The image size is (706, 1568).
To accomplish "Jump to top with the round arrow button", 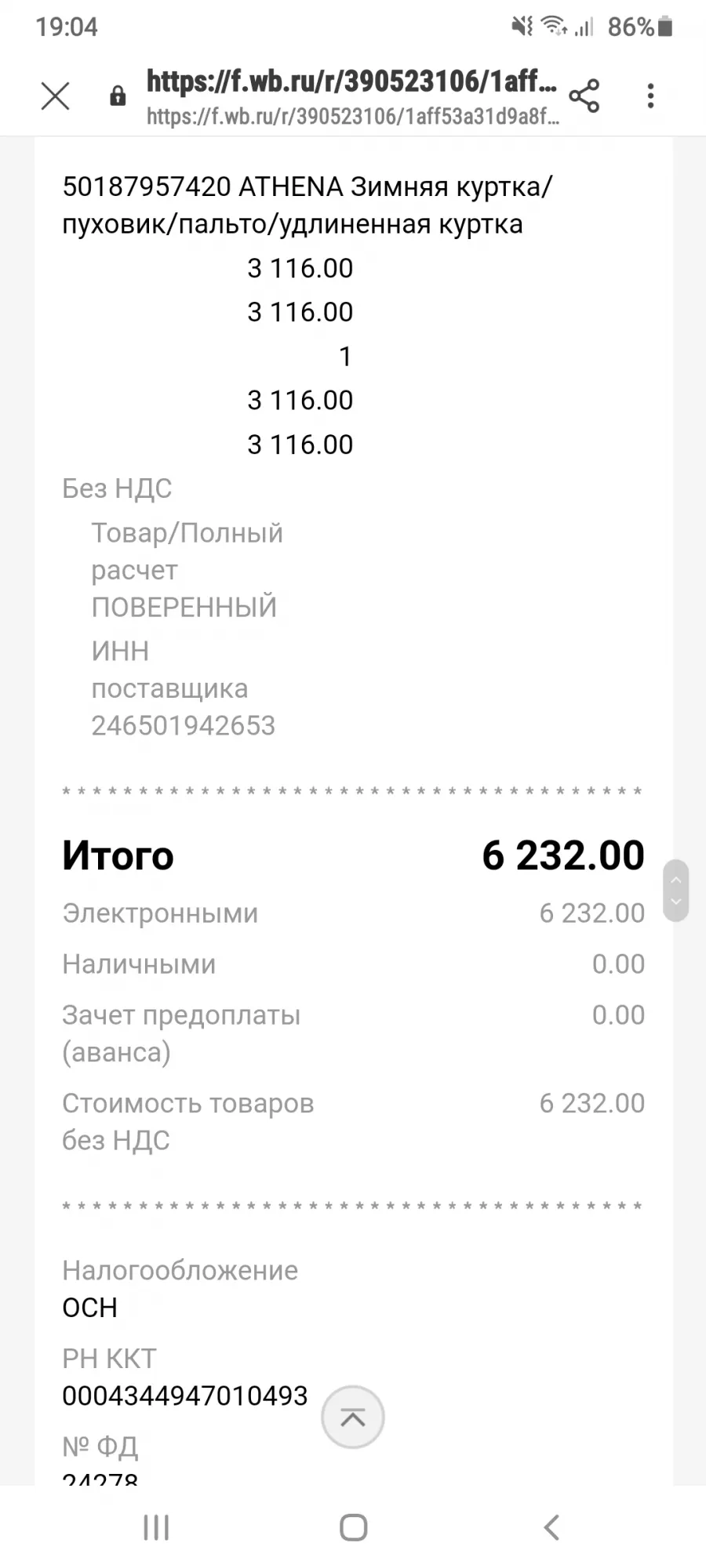I will (353, 1417).
